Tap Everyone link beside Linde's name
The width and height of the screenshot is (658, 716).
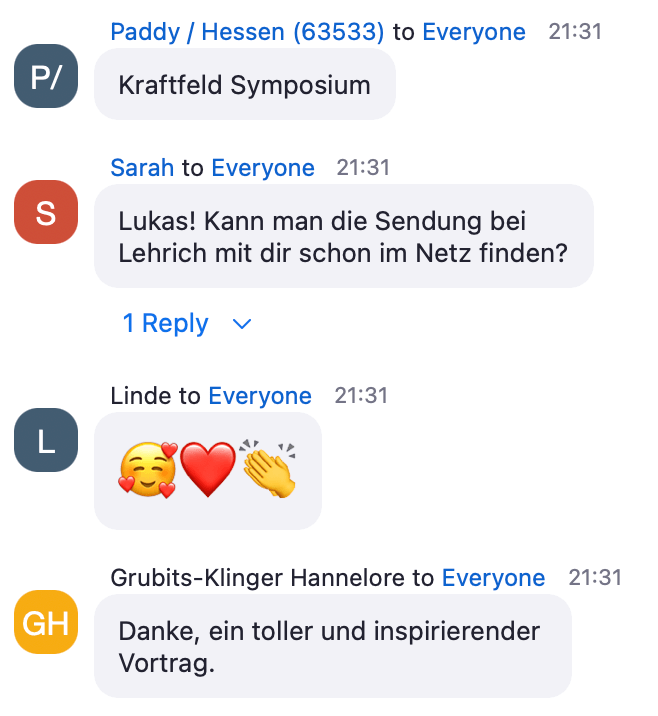point(260,396)
